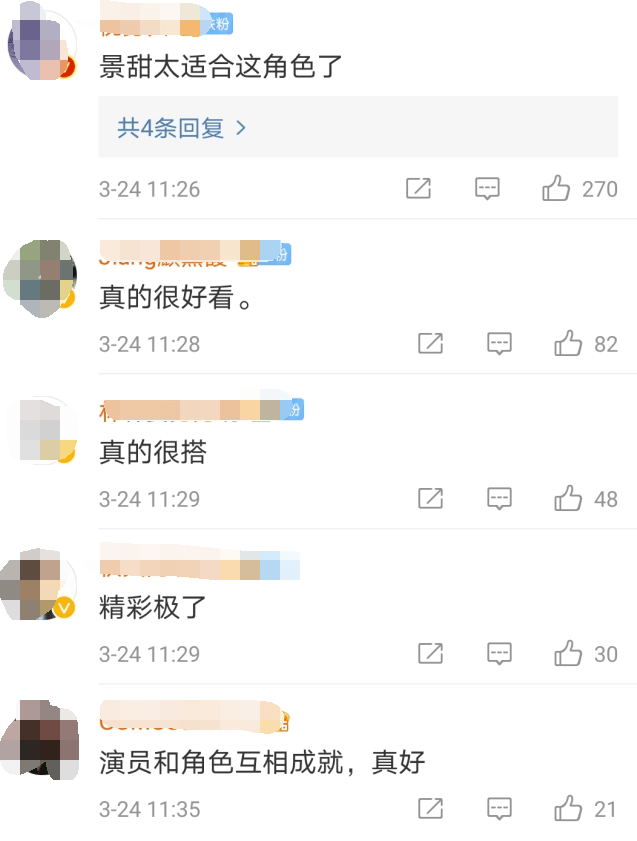Repost the comment 真的很好看。

click(x=430, y=344)
